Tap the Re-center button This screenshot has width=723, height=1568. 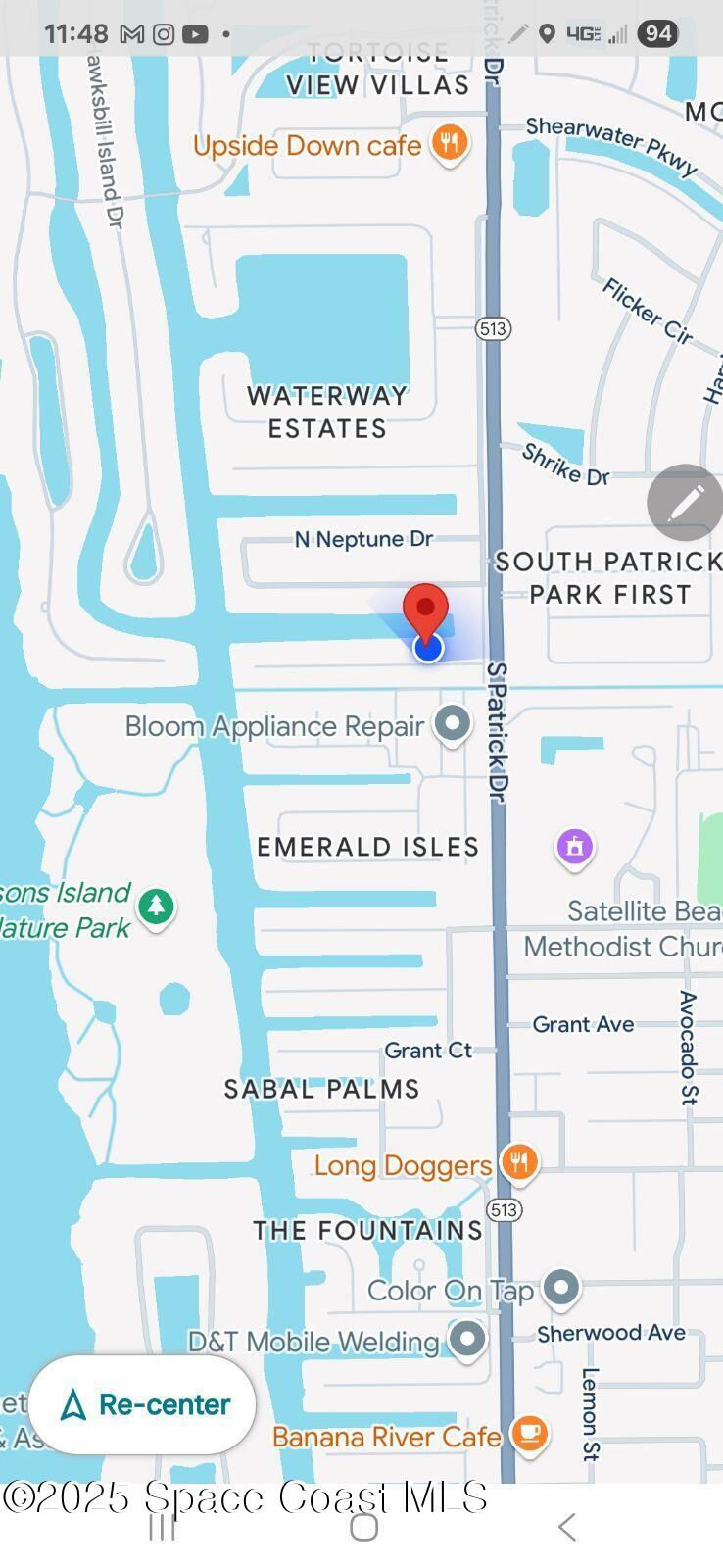click(142, 1404)
